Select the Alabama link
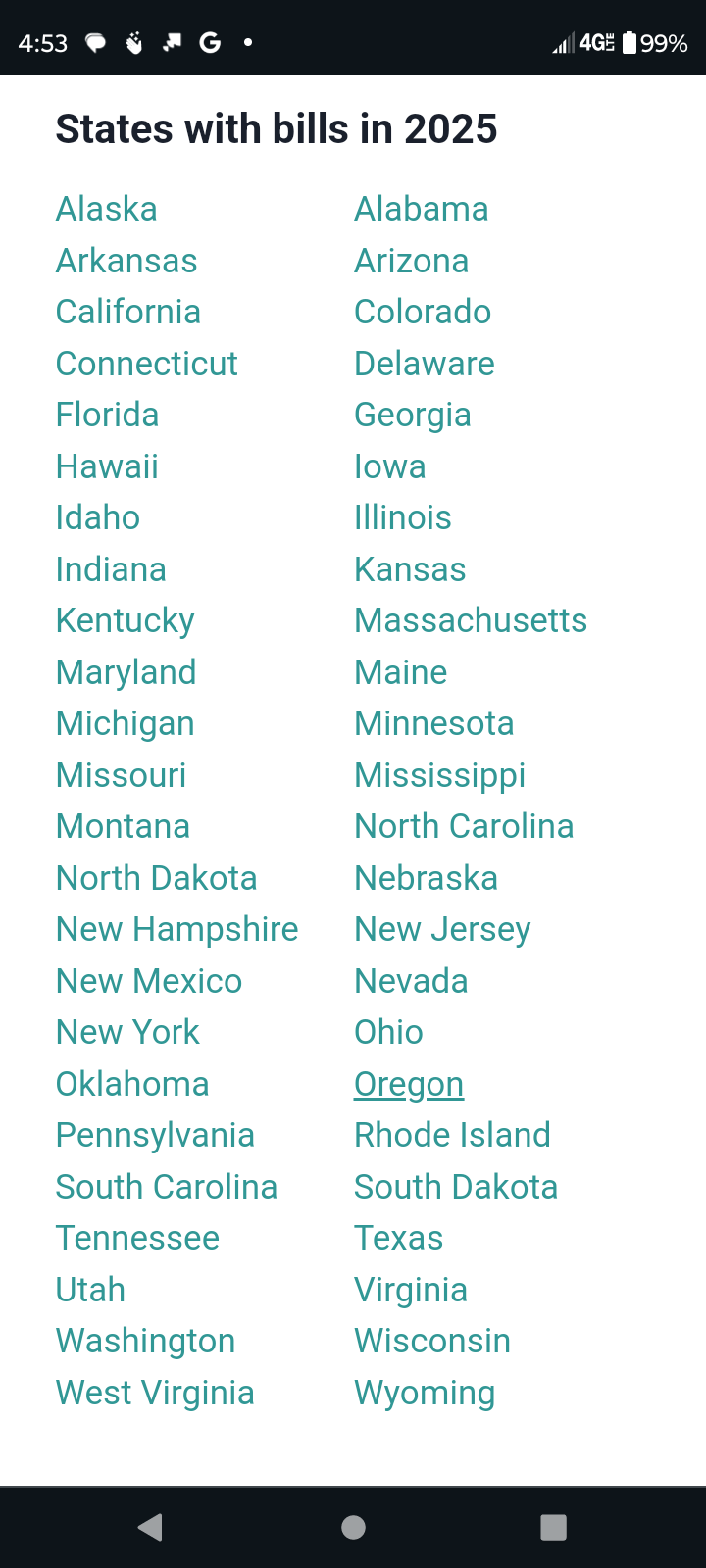 coord(421,209)
